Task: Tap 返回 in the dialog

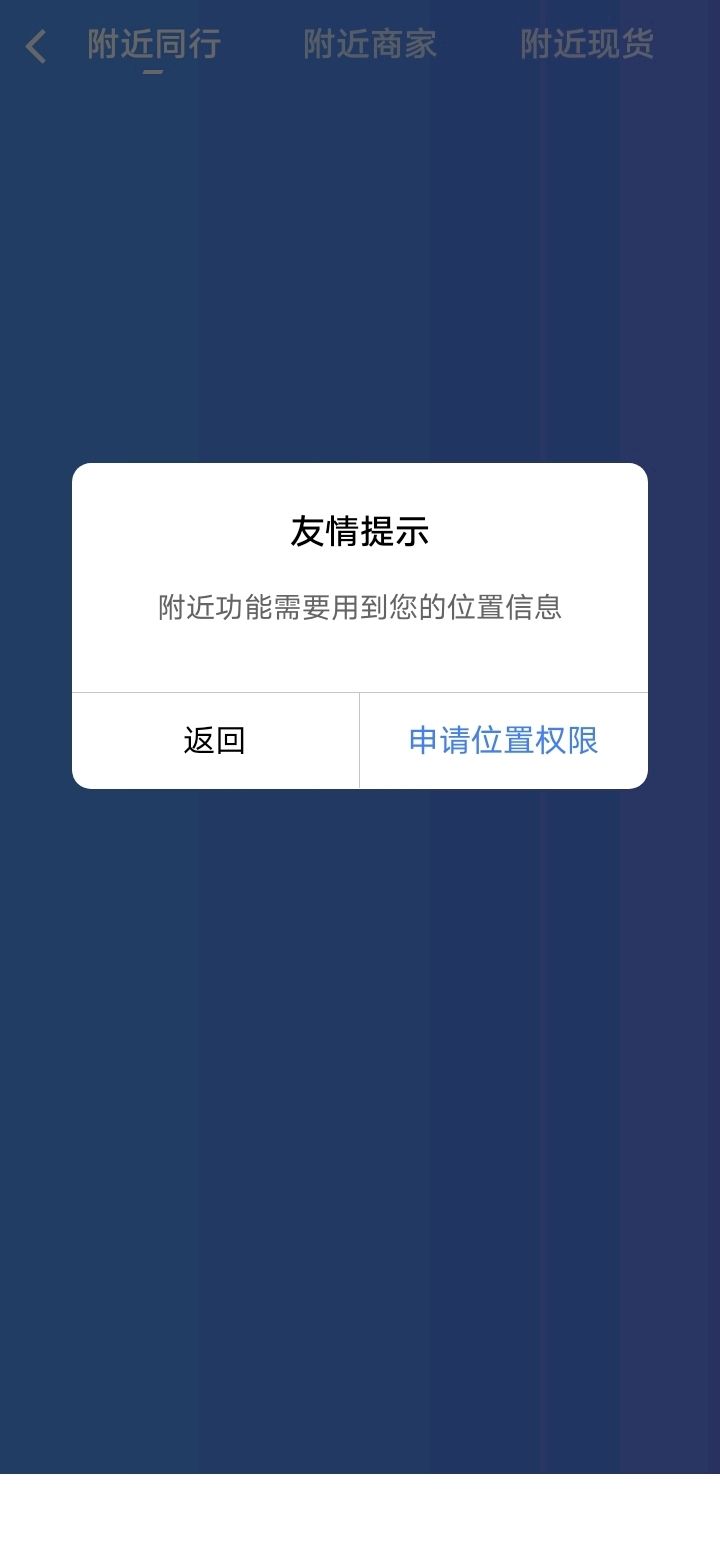Action: click(x=215, y=741)
